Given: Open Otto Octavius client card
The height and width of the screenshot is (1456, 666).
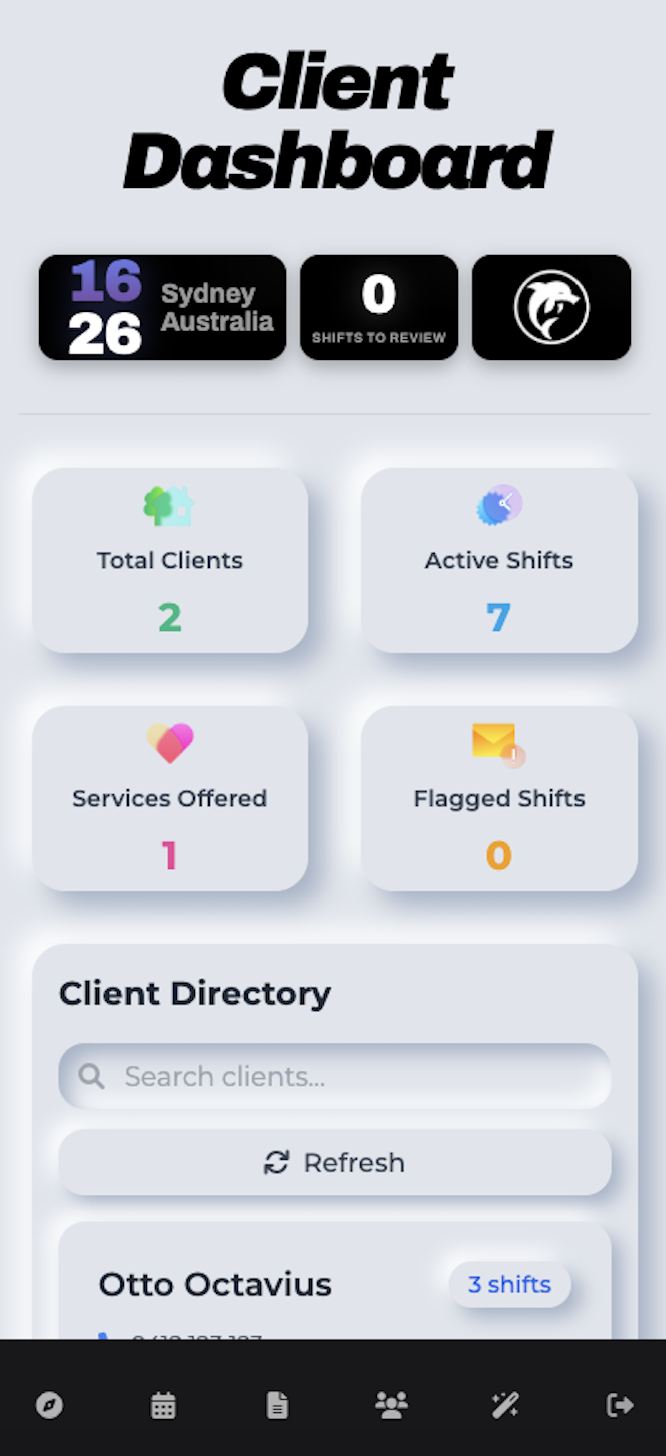Looking at the screenshot, I should [x=215, y=1285].
